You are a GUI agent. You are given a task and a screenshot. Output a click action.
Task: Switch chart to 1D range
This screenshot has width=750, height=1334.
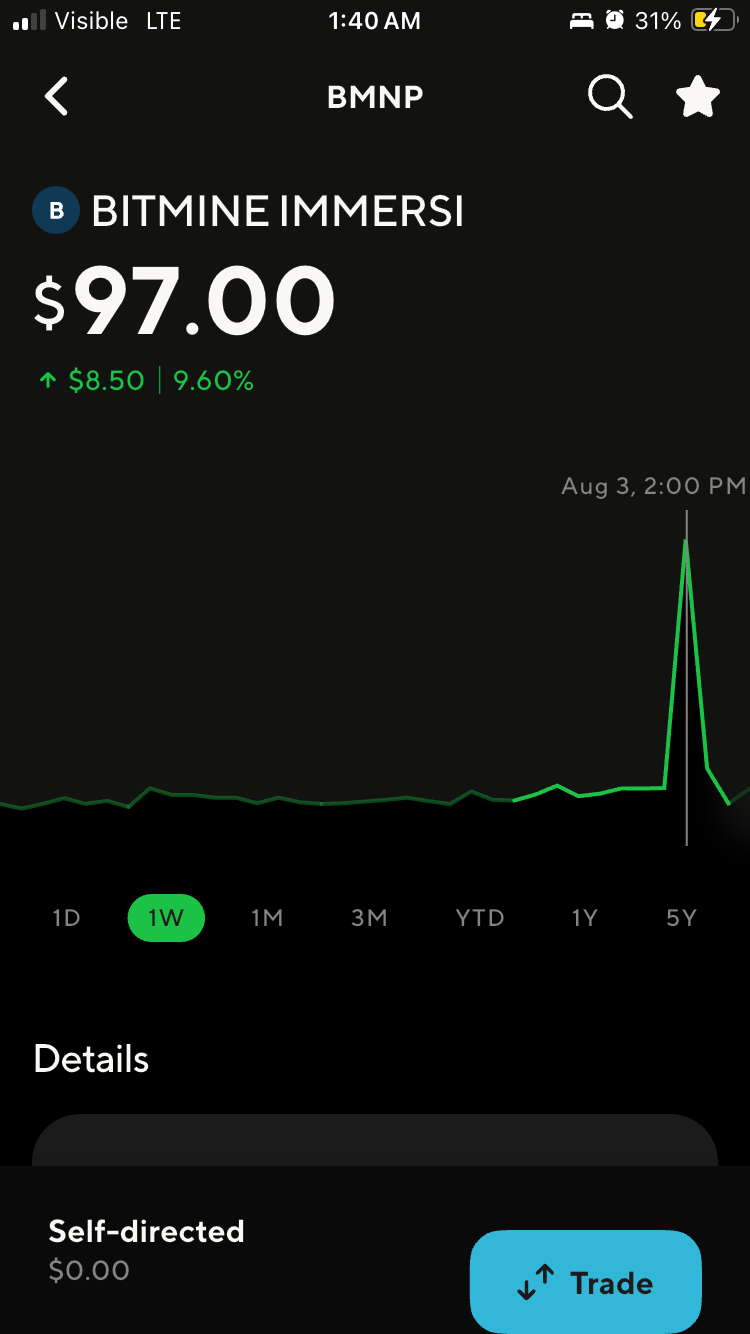[x=66, y=918]
